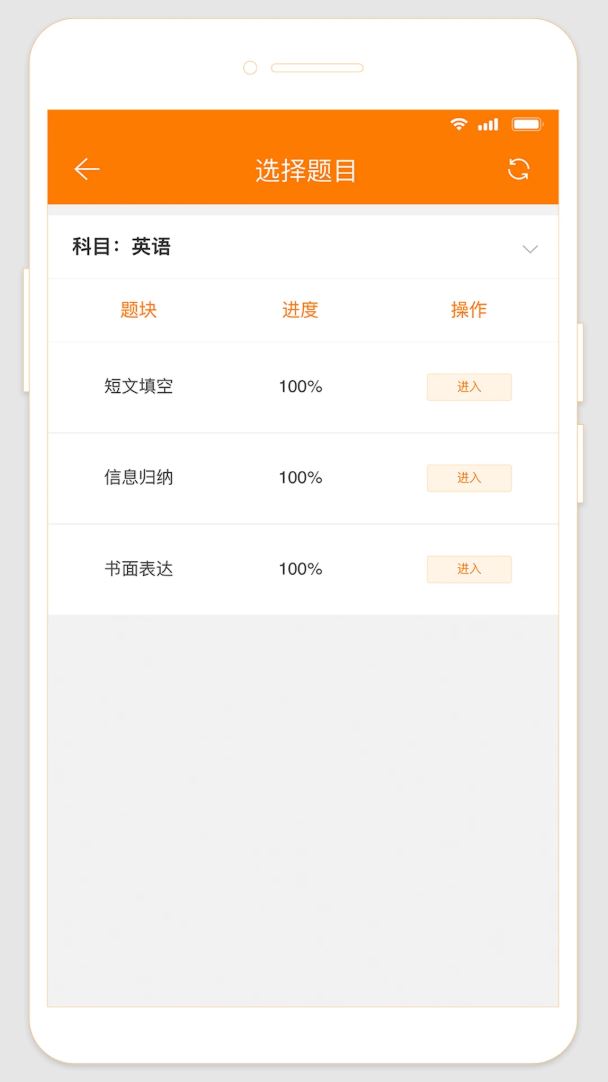Refresh the question list
This screenshot has height=1082, width=608.
518,169
